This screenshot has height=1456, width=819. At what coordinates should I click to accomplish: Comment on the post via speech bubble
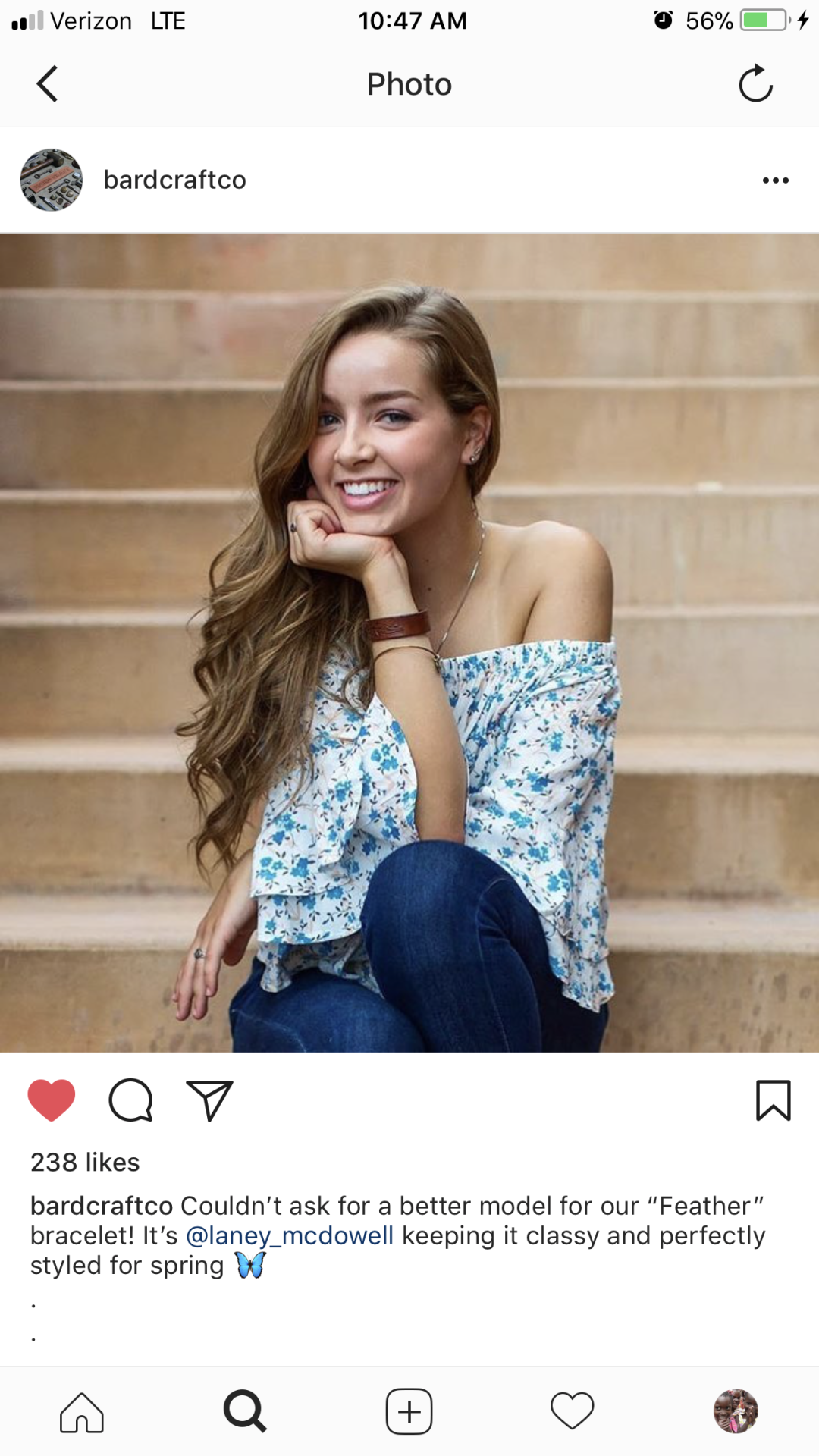point(130,1100)
